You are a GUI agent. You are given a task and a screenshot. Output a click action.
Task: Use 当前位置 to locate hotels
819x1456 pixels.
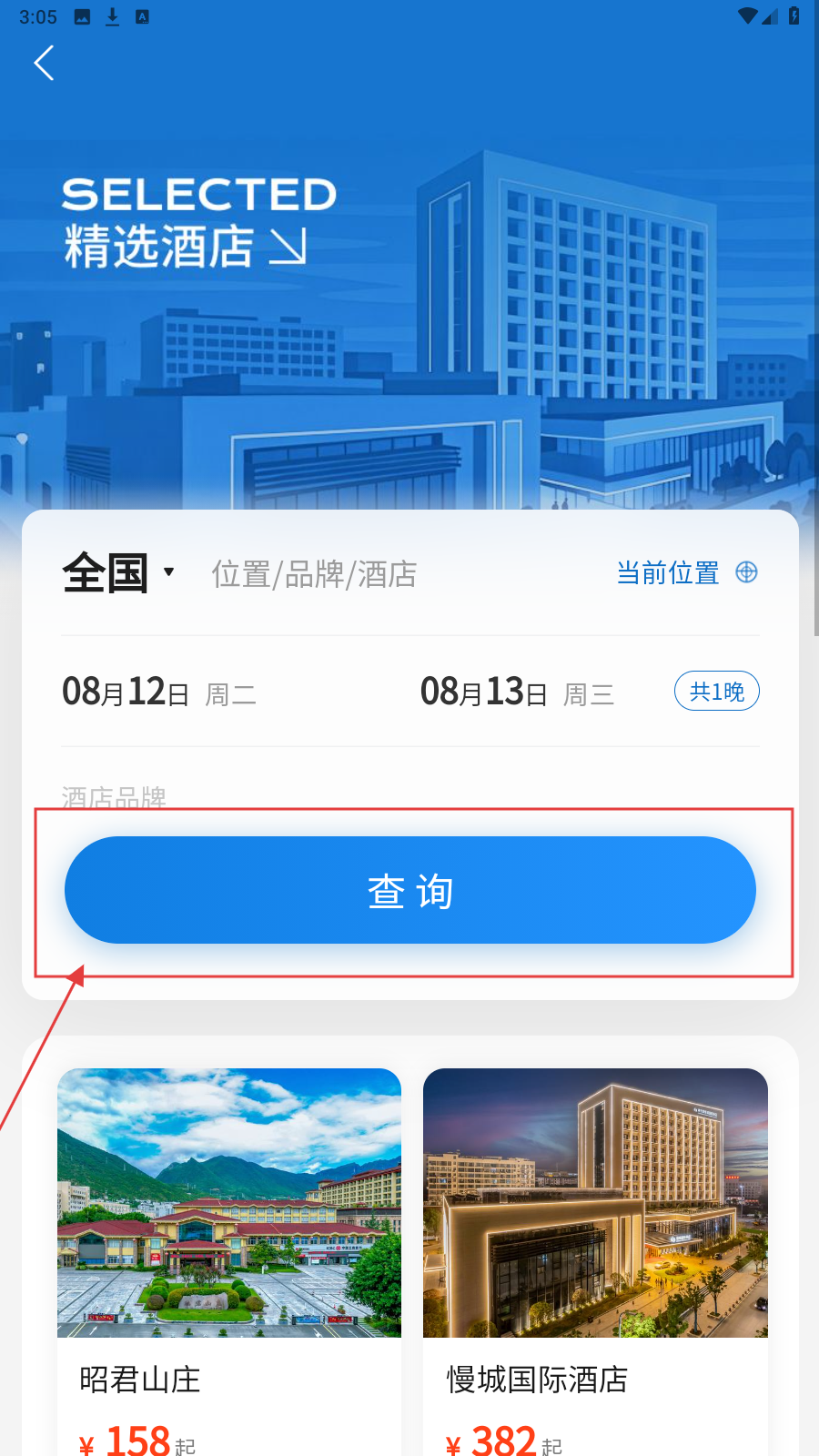click(686, 572)
